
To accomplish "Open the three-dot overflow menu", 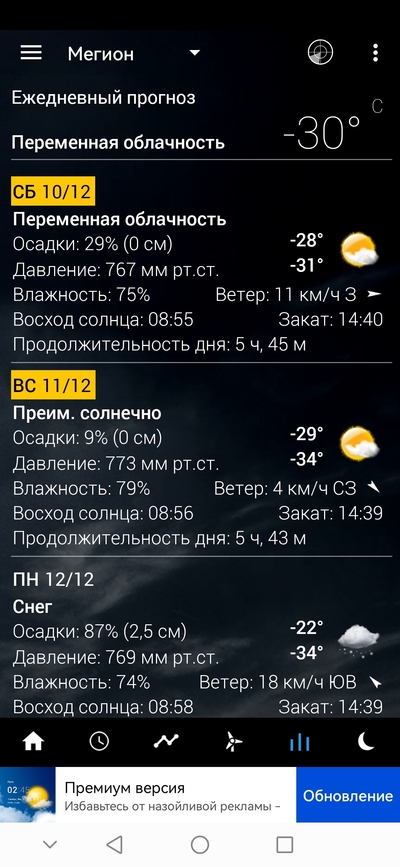I will click(x=376, y=53).
